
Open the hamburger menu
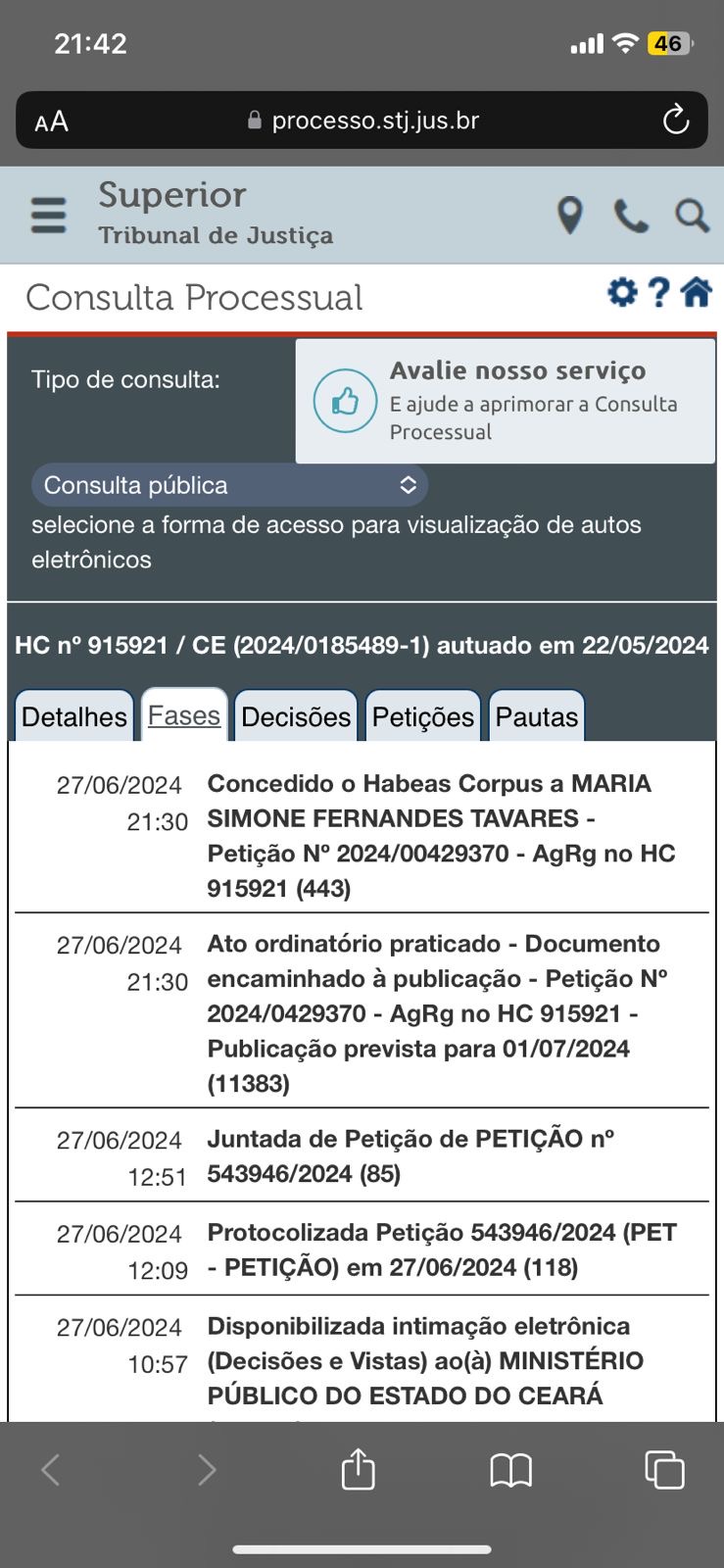tap(49, 215)
